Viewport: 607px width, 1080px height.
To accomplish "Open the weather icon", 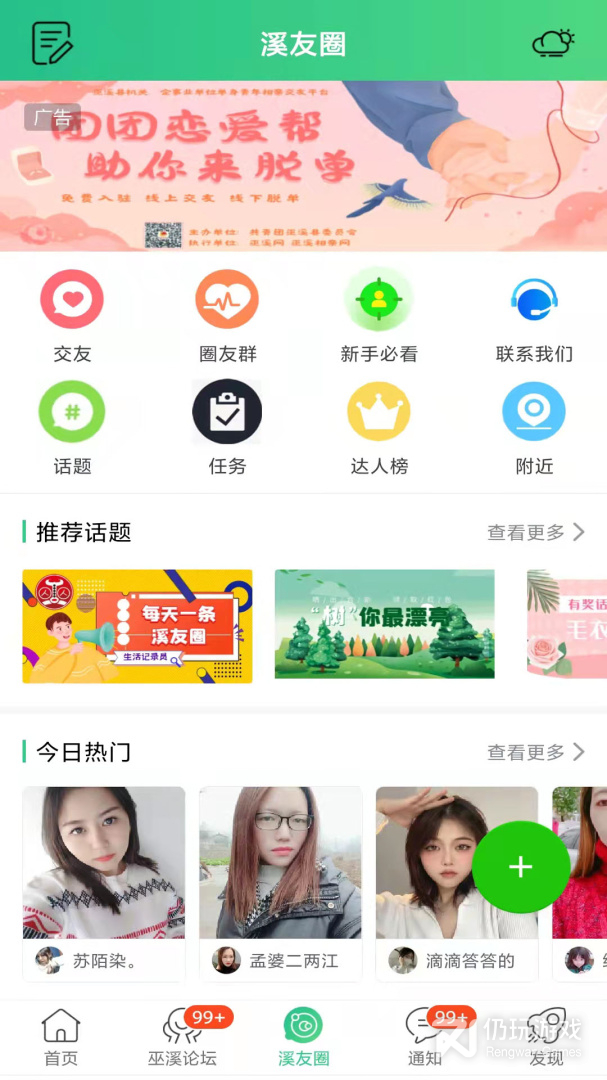I will [553, 43].
